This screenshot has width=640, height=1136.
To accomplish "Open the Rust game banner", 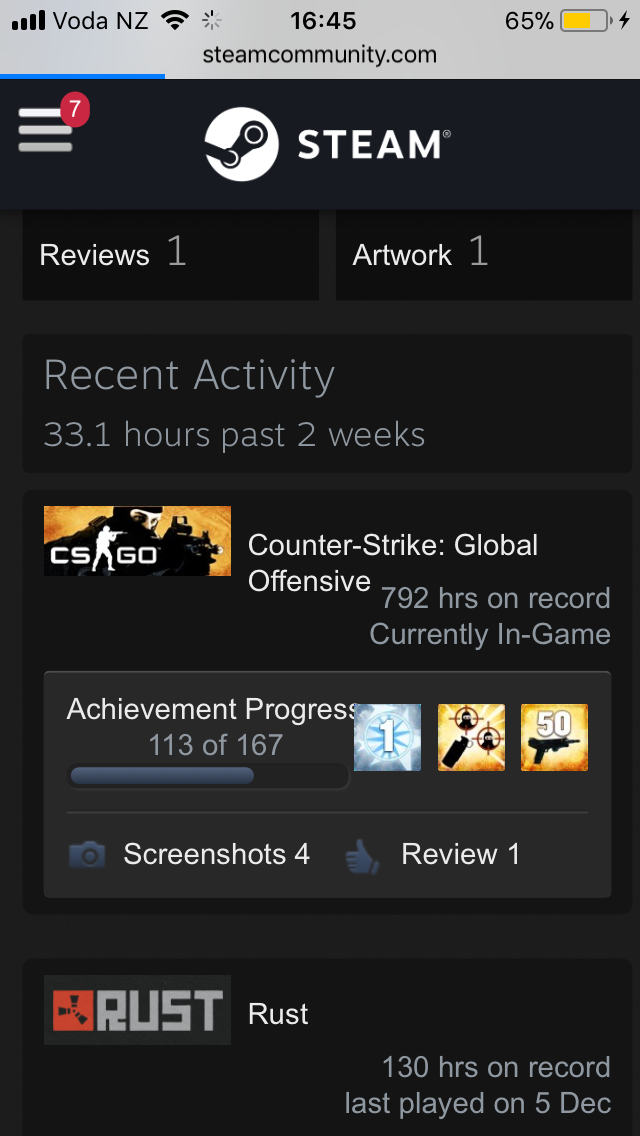I will [137, 1010].
